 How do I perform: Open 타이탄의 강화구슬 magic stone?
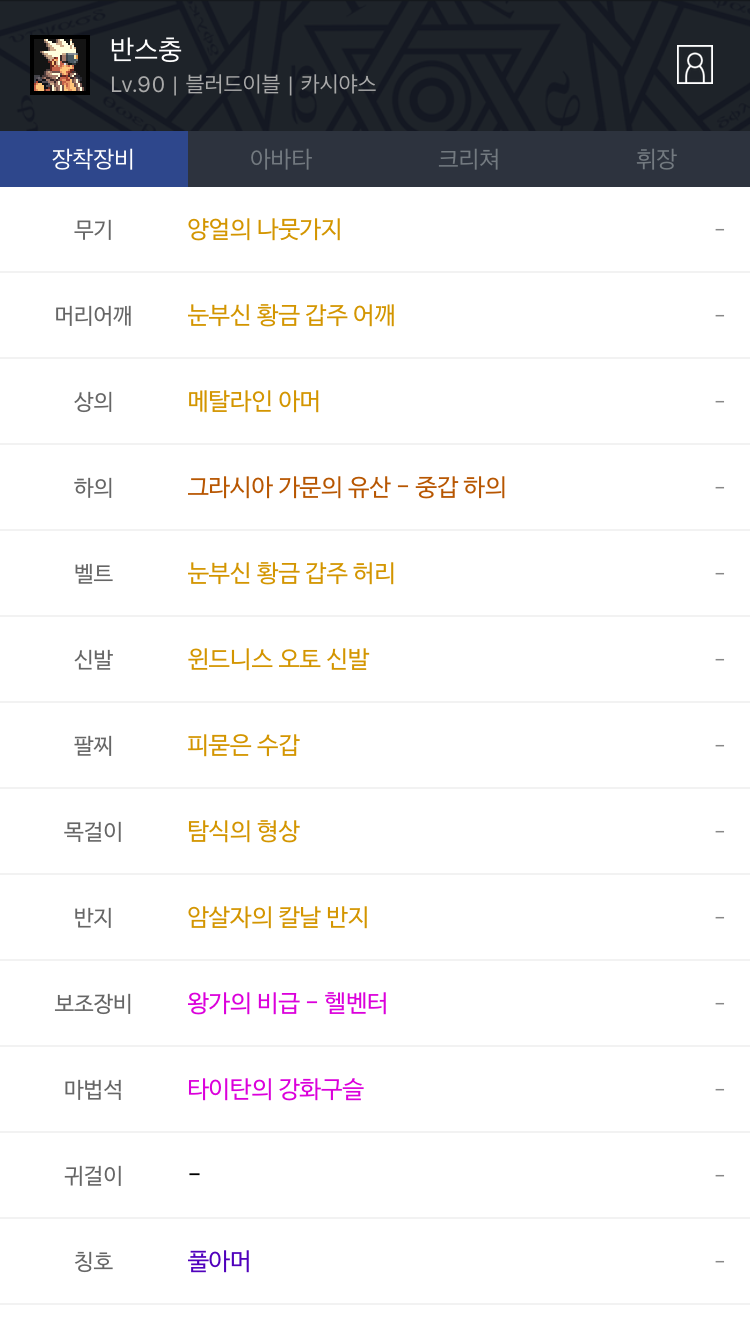point(275,1090)
